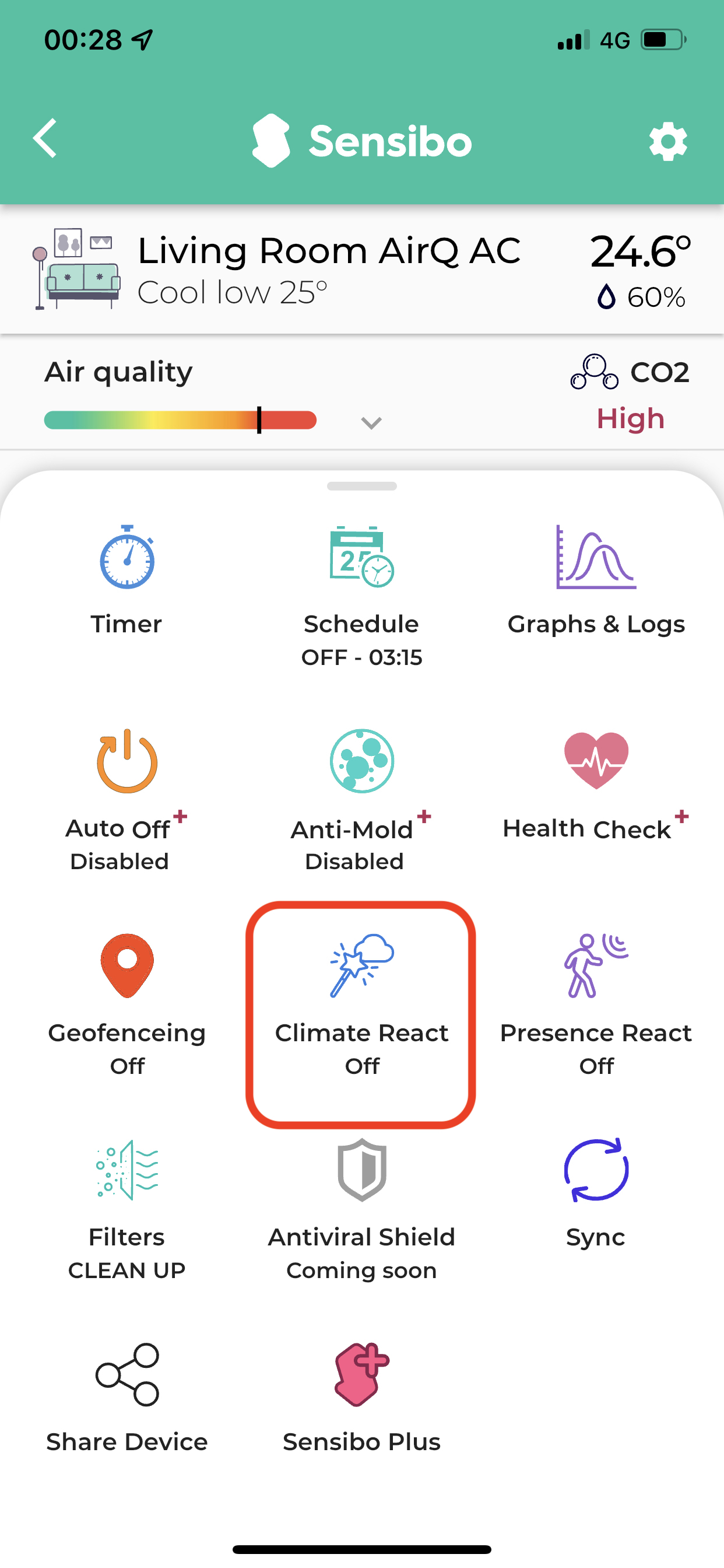This screenshot has height=1568, width=724.
Task: Open Auto Off settings
Action: (126, 799)
